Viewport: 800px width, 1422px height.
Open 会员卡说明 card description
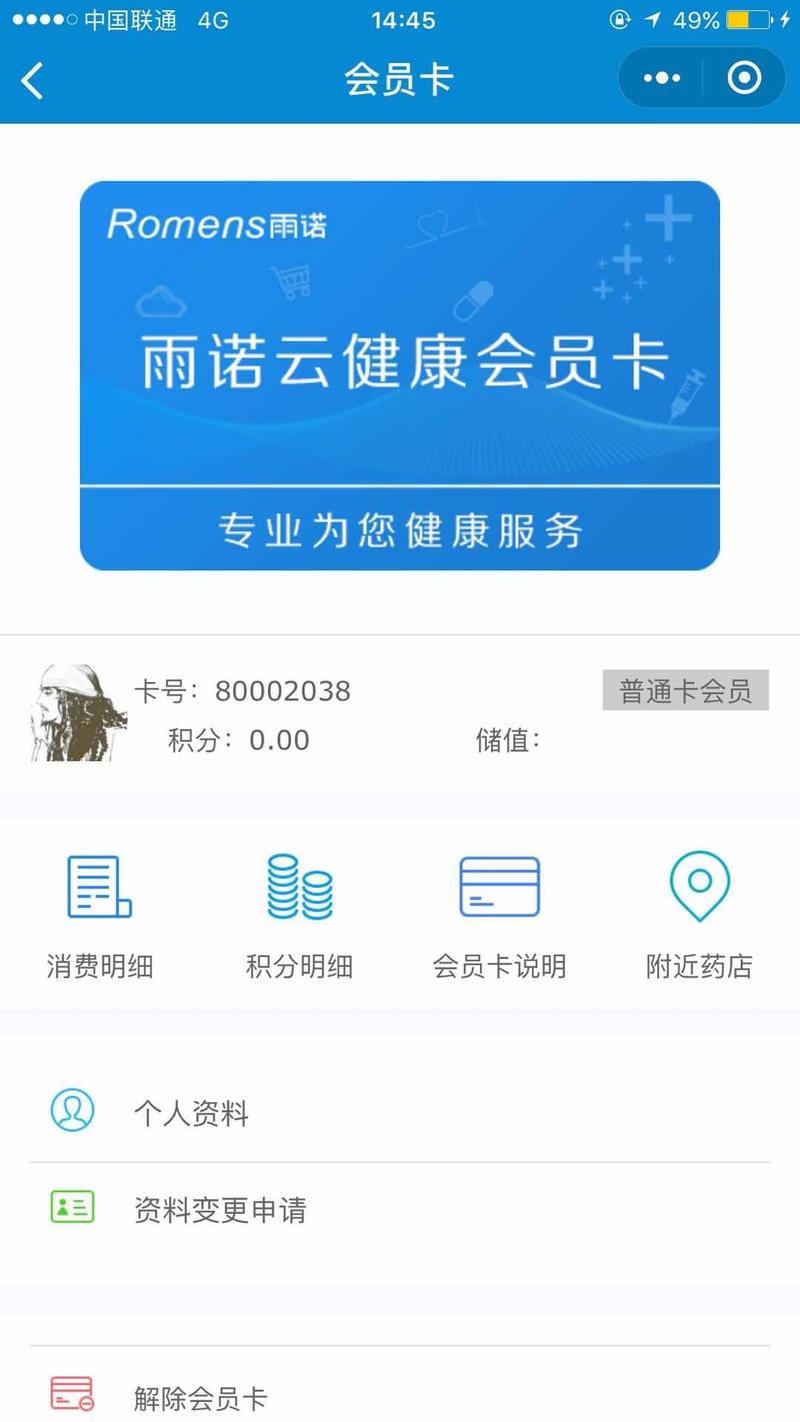coord(499,914)
